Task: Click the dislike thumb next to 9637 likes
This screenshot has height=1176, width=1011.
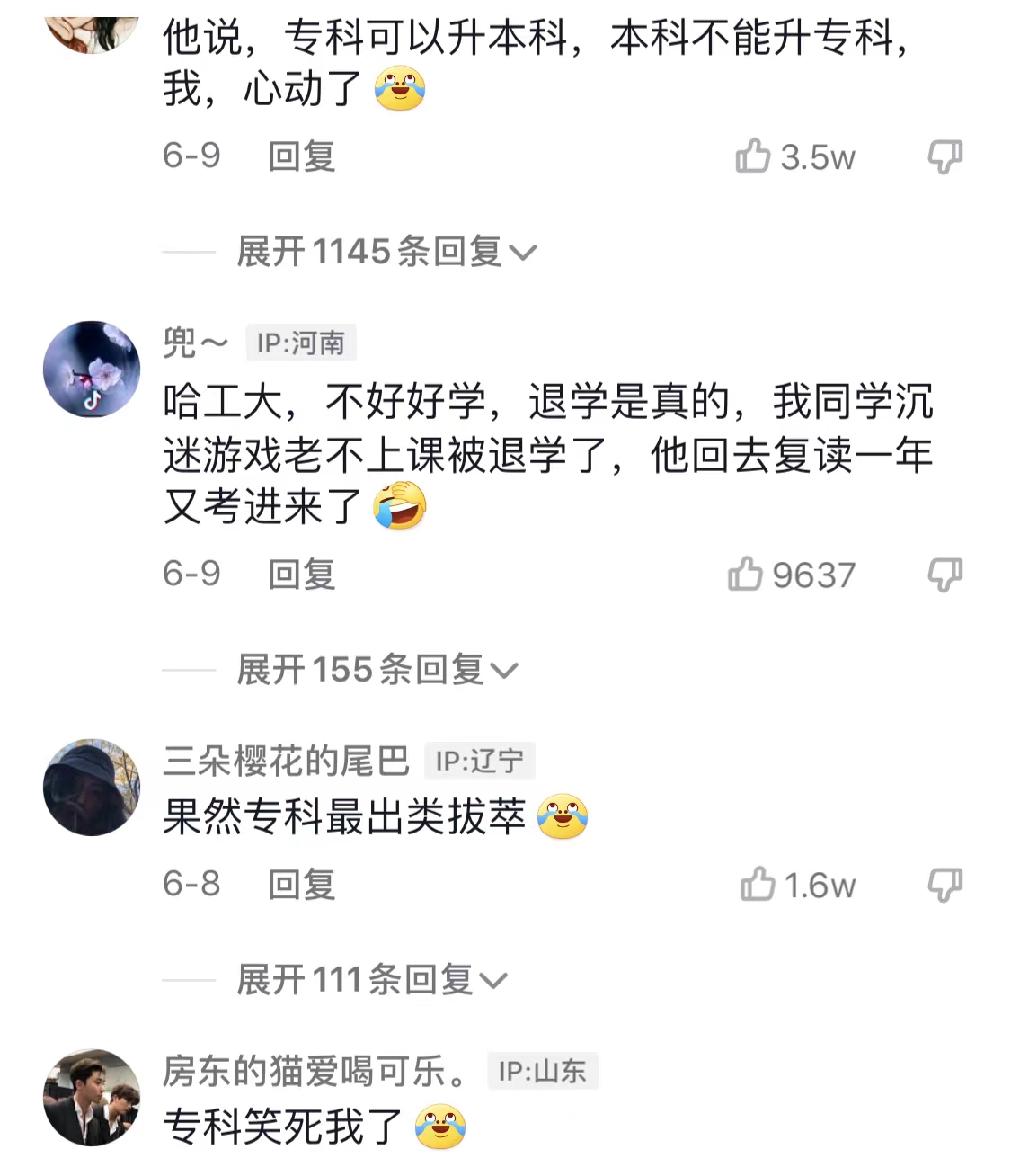Action: tap(943, 574)
